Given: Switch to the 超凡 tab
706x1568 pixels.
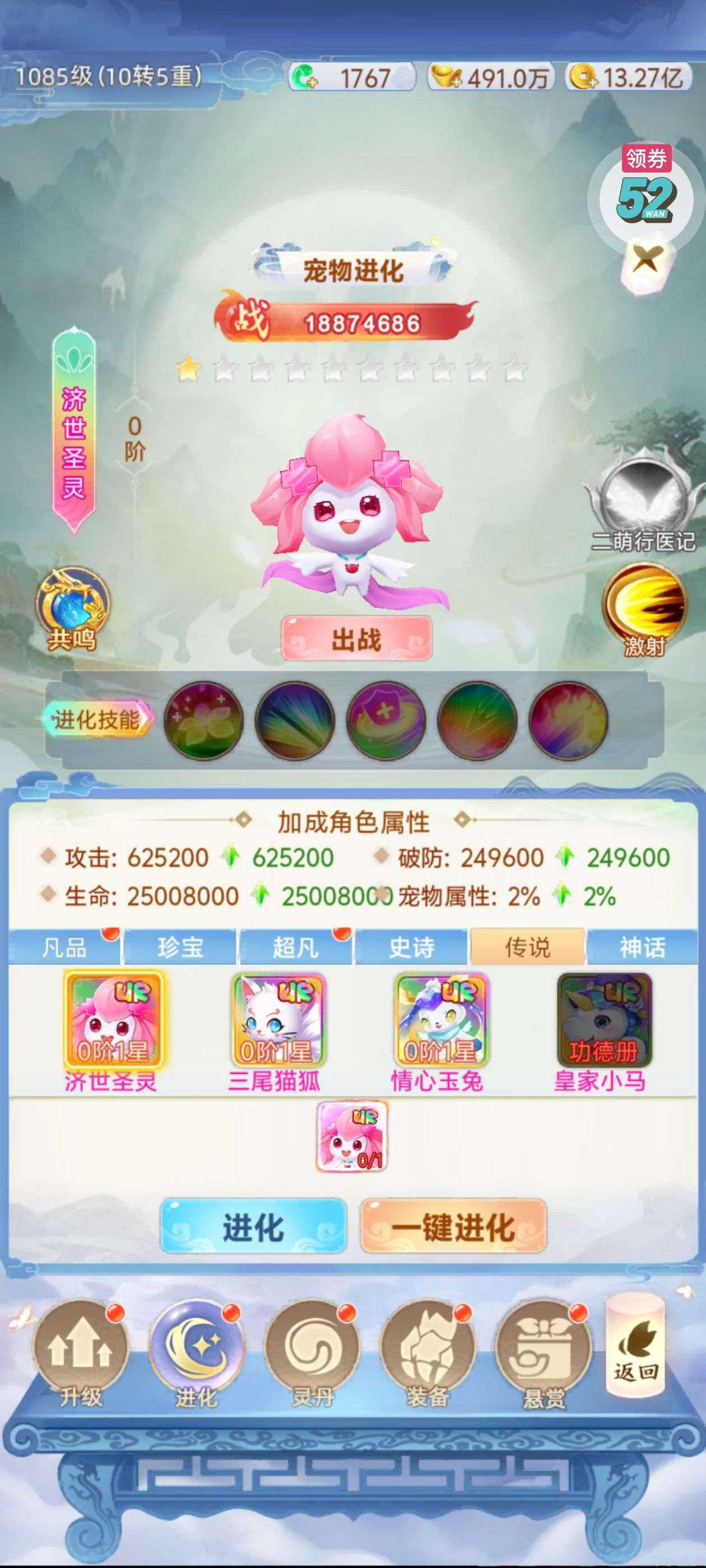Looking at the screenshot, I should (x=295, y=947).
